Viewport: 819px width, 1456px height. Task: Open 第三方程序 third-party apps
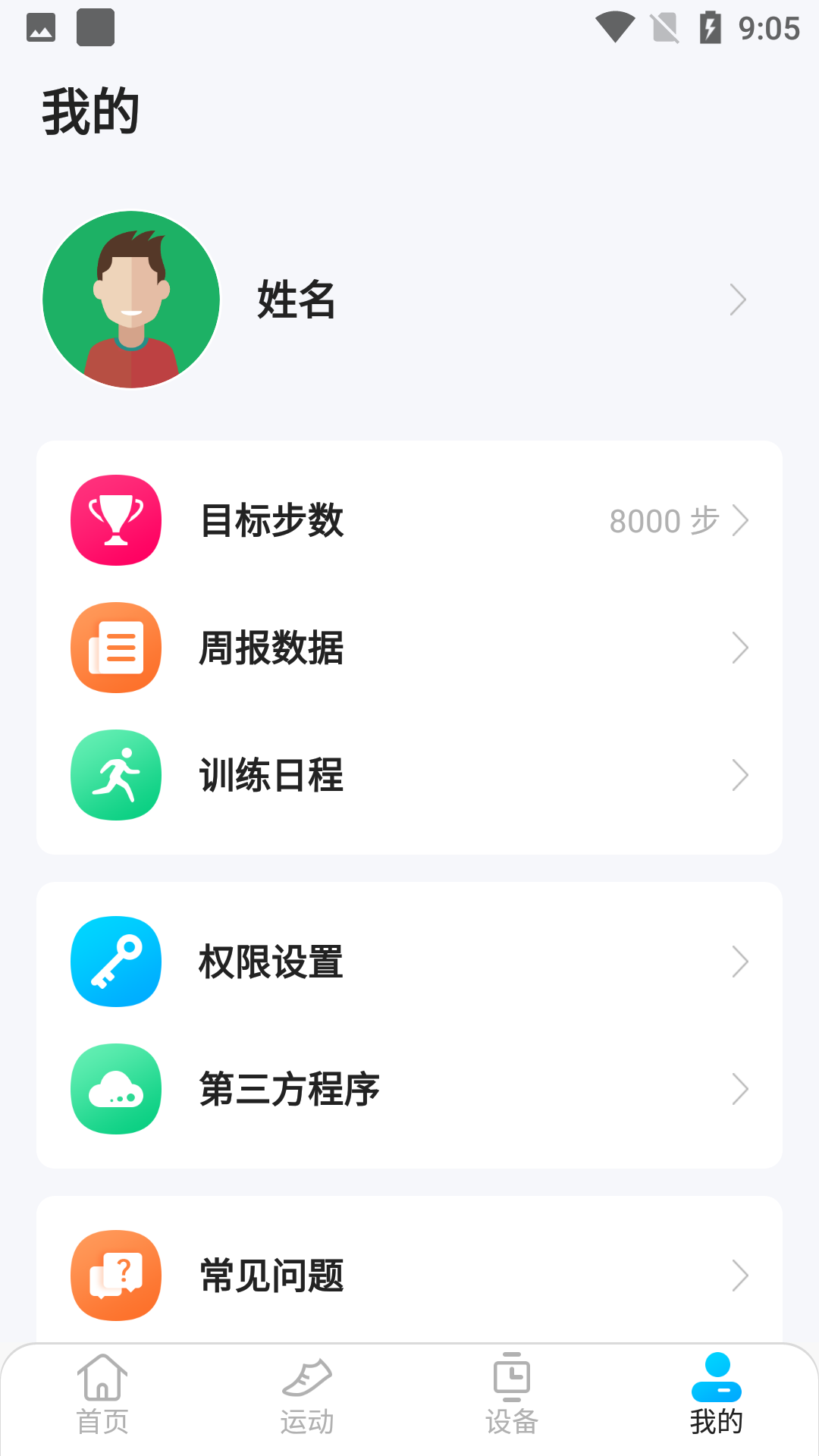409,1089
